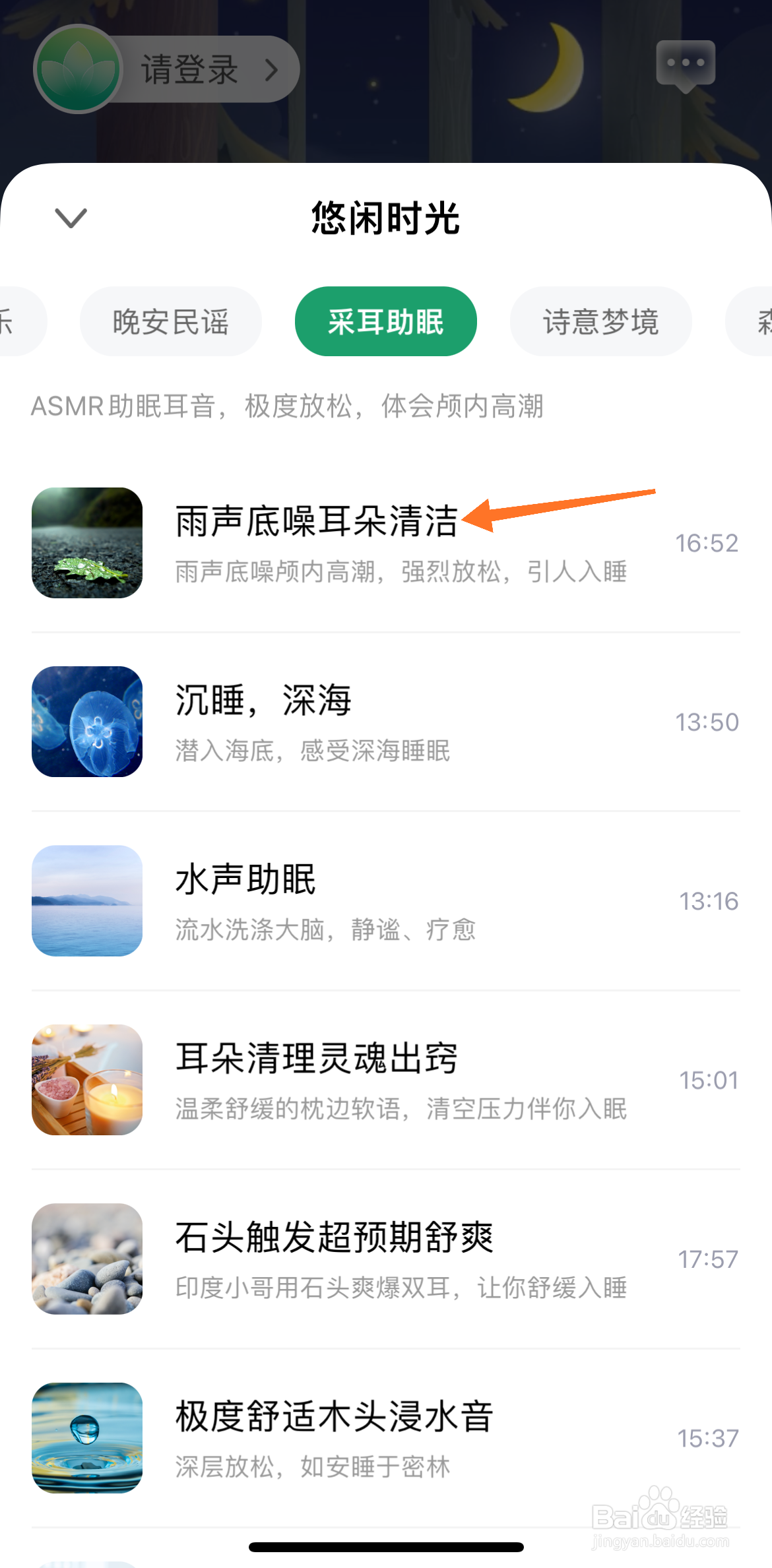
Task: Play 雨声底噪耳朵清洁 track
Action: click(385, 543)
